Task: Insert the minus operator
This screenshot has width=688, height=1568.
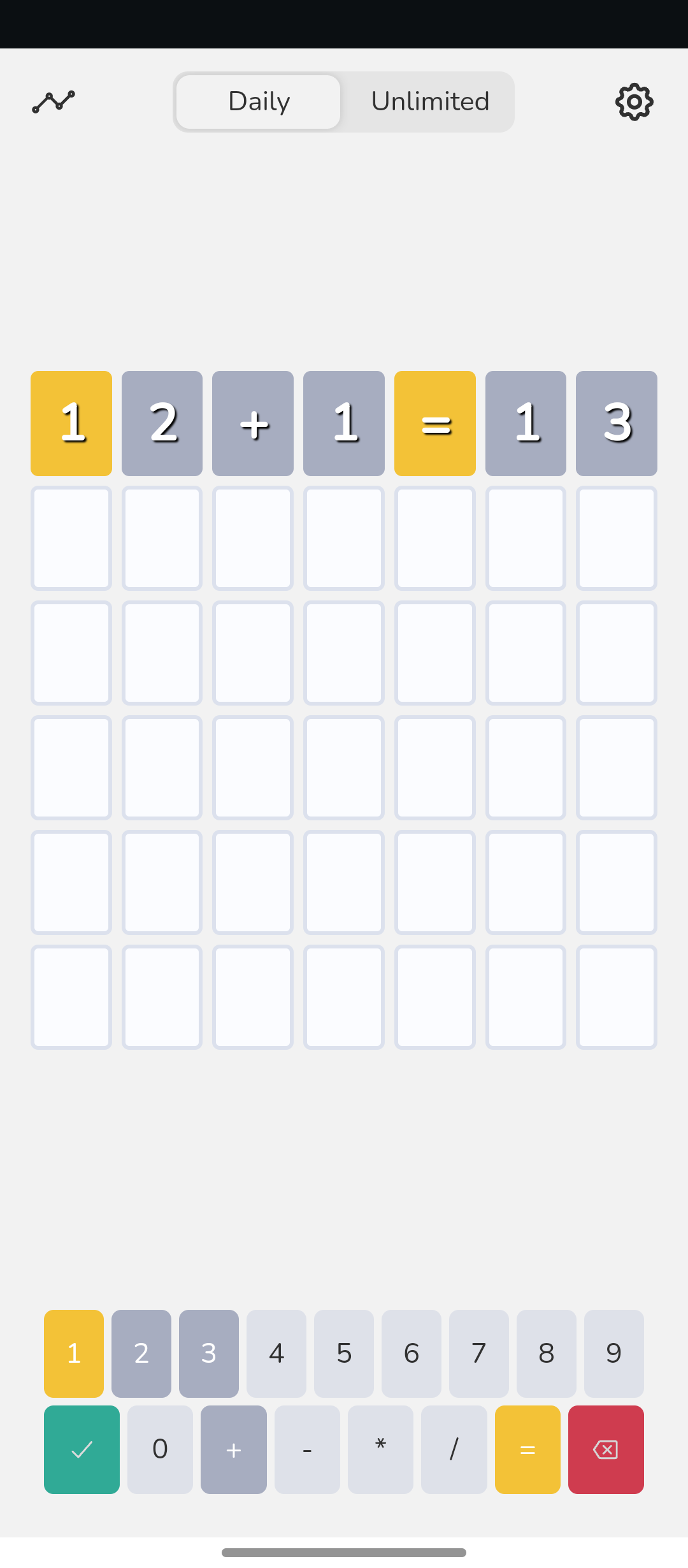Action: [307, 1449]
